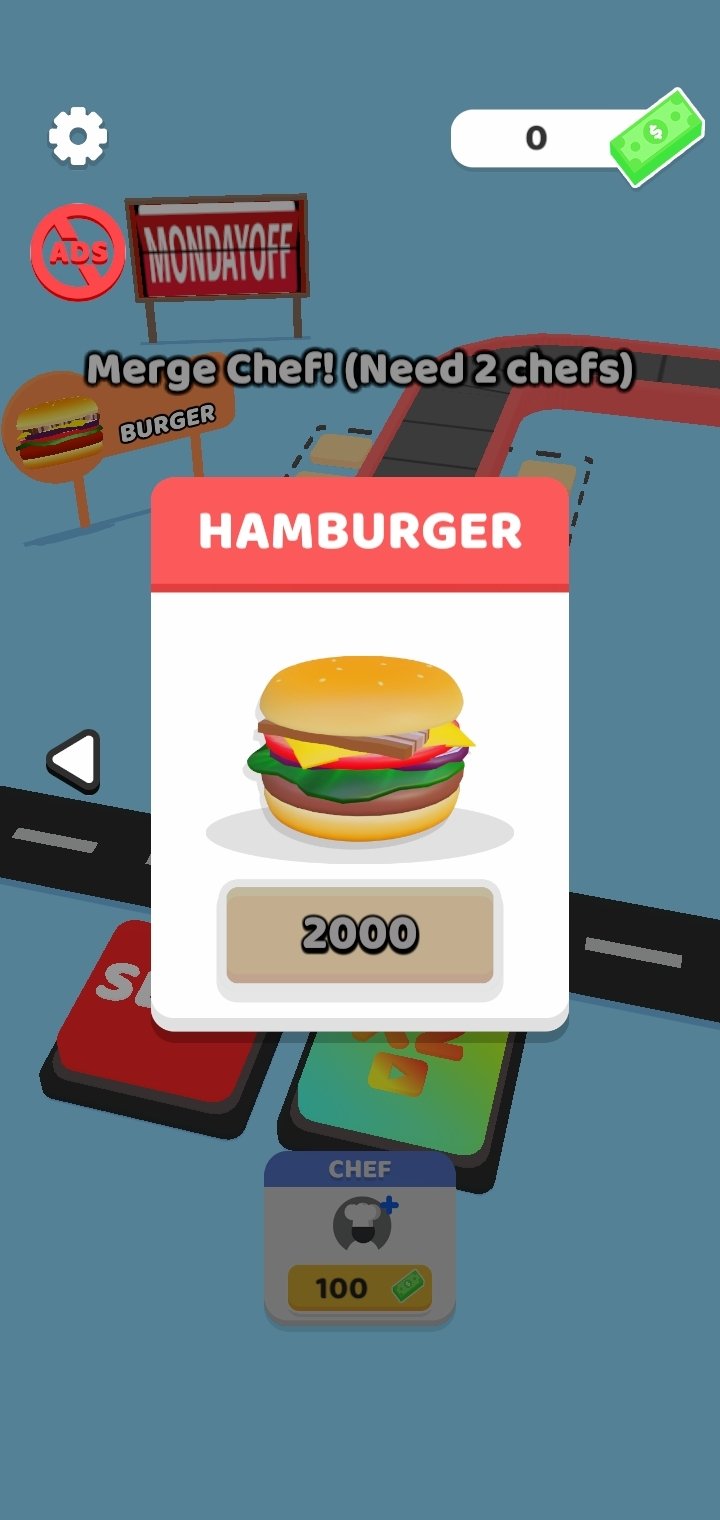The height and width of the screenshot is (1520, 720).
Task: Hire a chef for 100
Action: point(360,1237)
